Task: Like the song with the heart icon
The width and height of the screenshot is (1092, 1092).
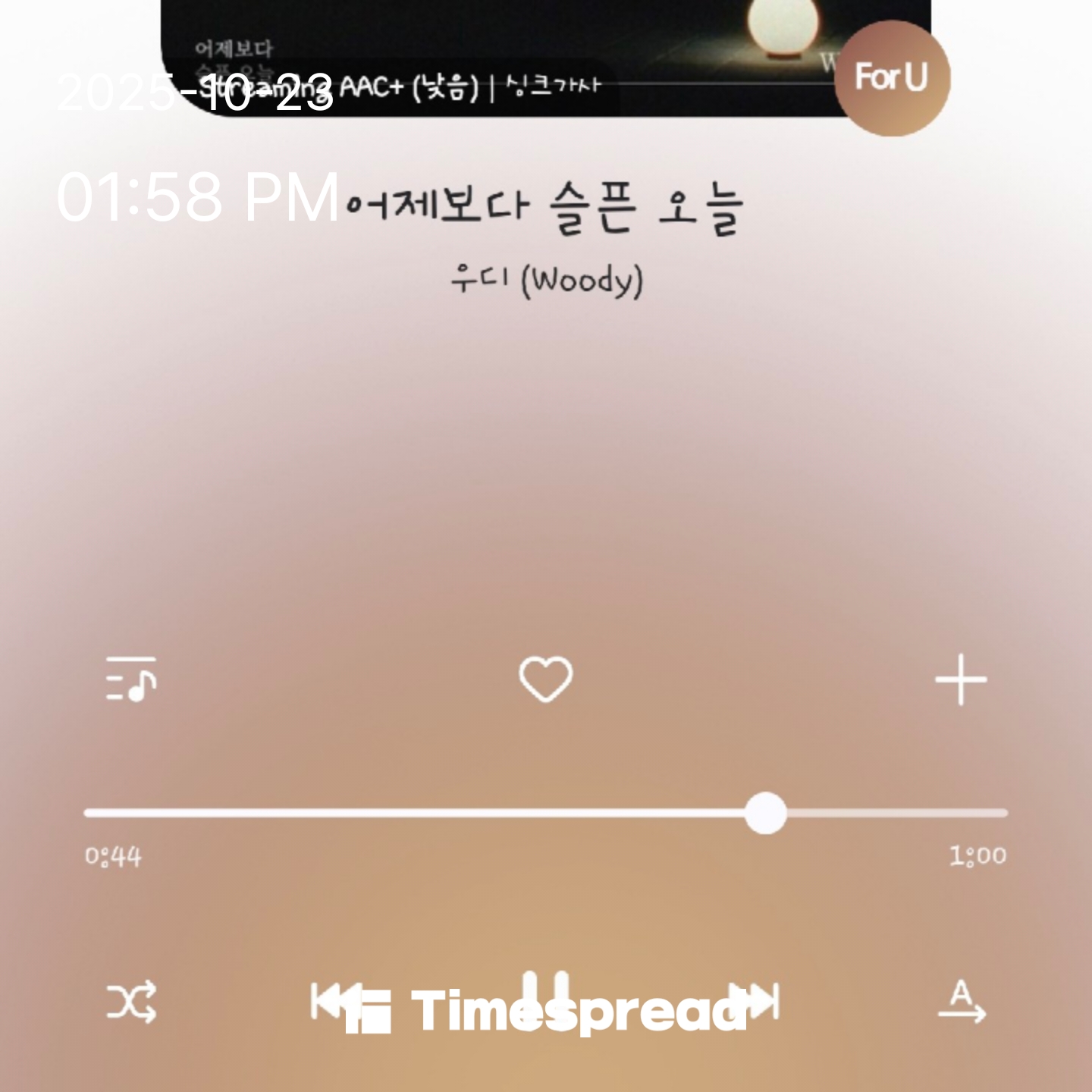Action: (545, 679)
